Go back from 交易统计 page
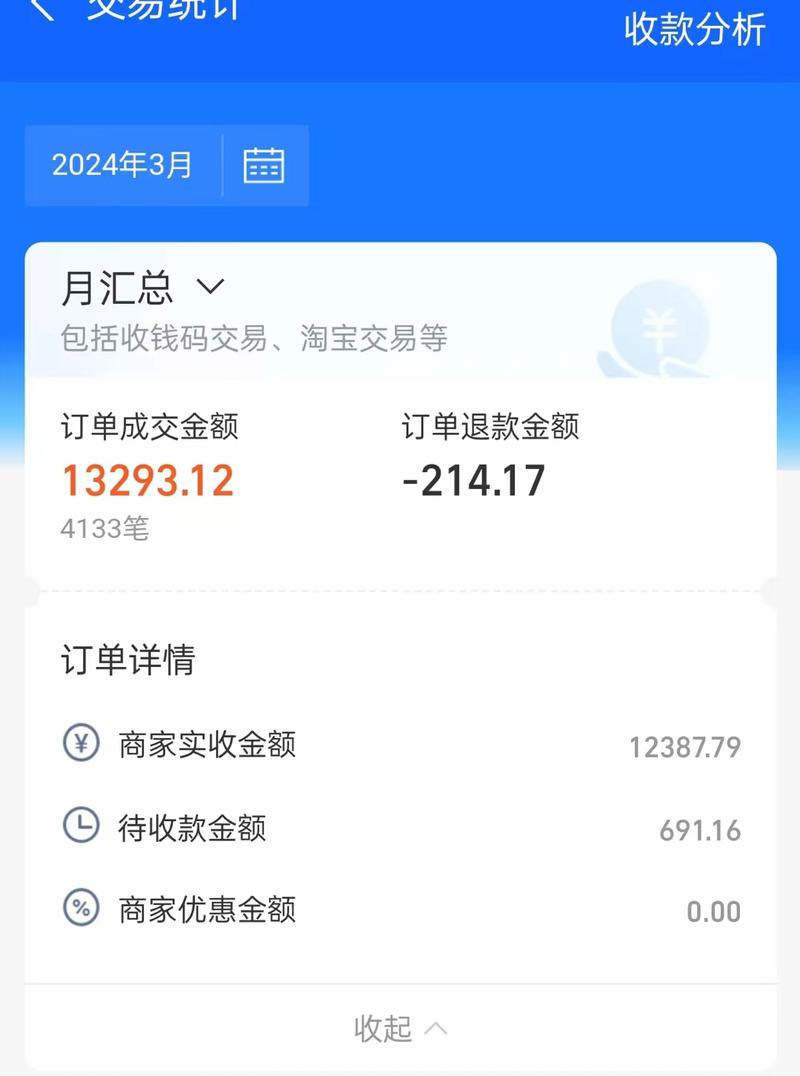 coord(40,10)
